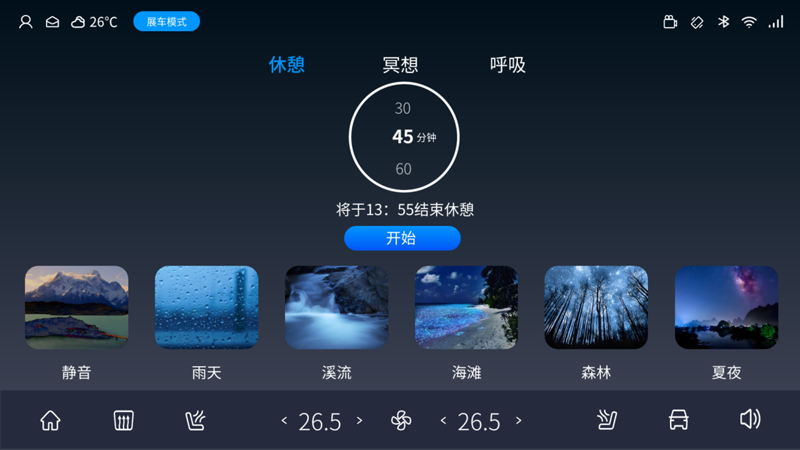Open the vehicle settings car icon

[x=678, y=421]
